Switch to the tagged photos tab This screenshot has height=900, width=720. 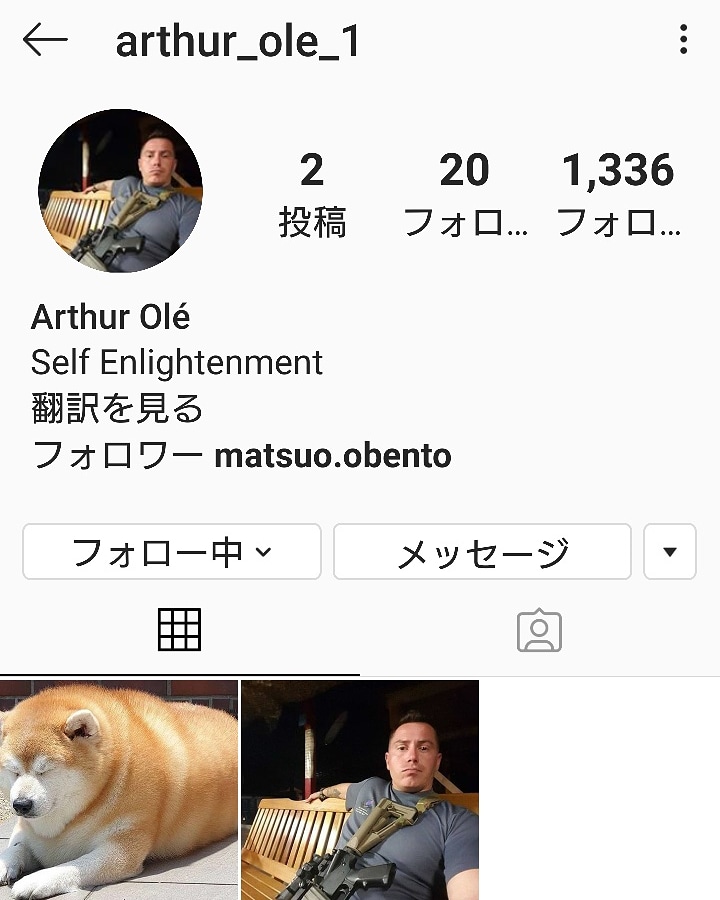pos(539,630)
